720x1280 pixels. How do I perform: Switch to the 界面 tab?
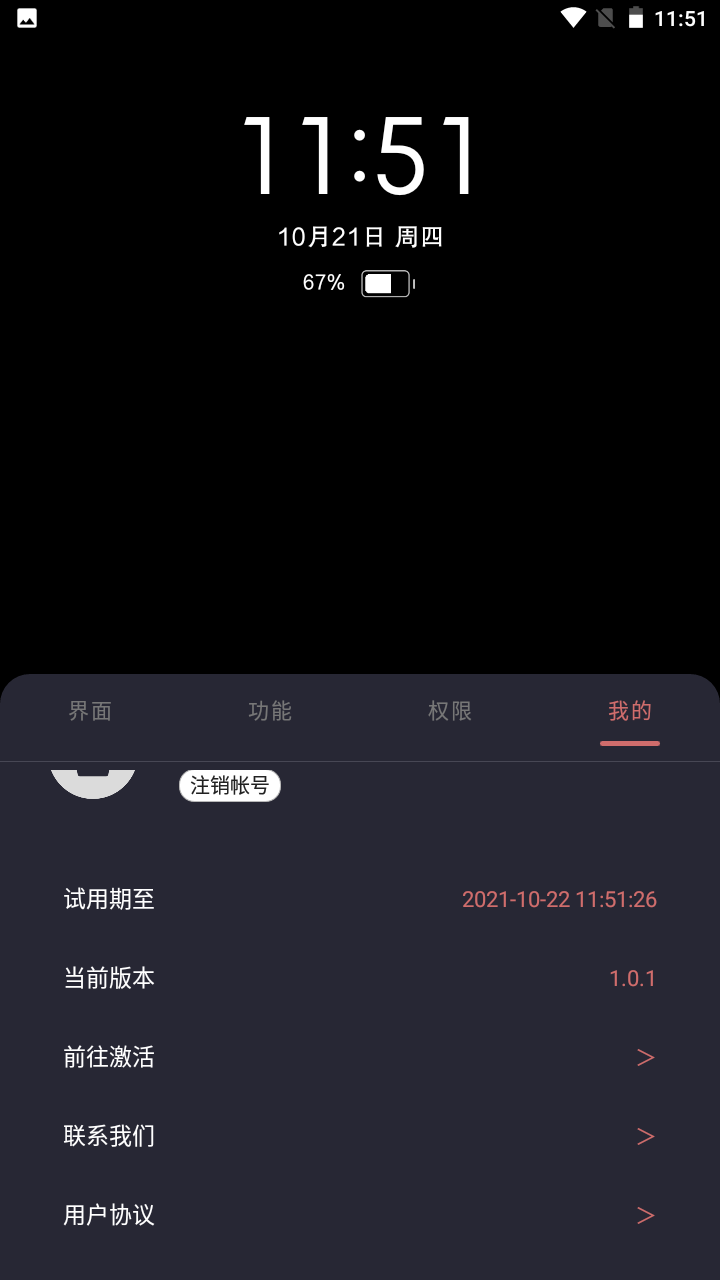pyautogui.click(x=90, y=711)
